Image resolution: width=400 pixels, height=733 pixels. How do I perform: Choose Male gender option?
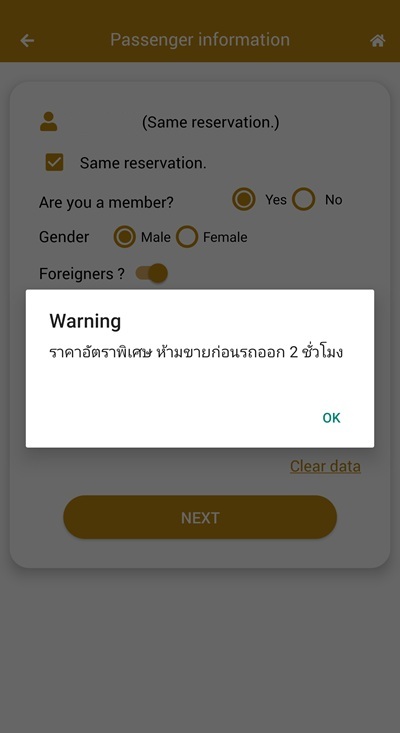[125, 237]
